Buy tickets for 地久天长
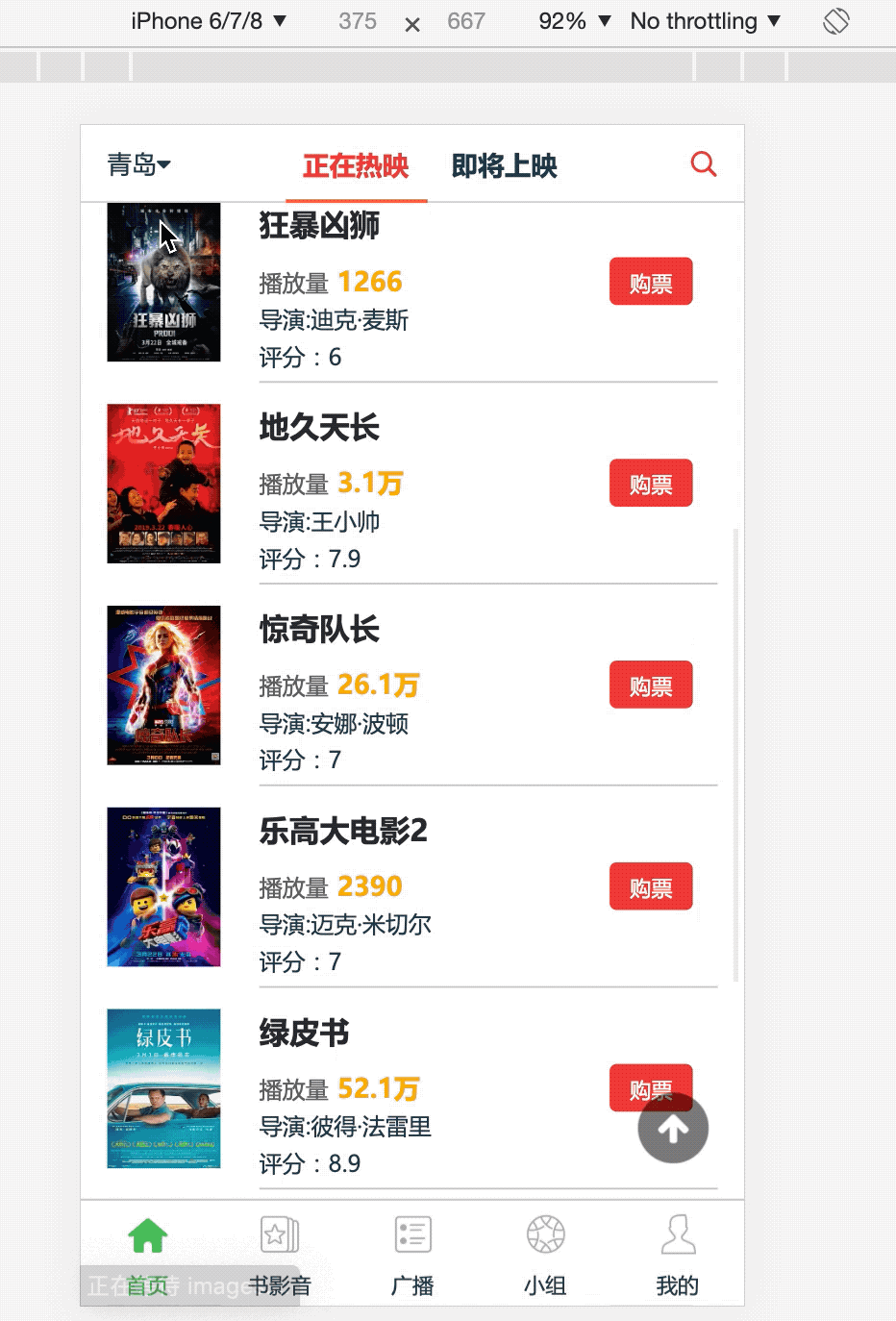The width and height of the screenshot is (896, 1321). [650, 484]
